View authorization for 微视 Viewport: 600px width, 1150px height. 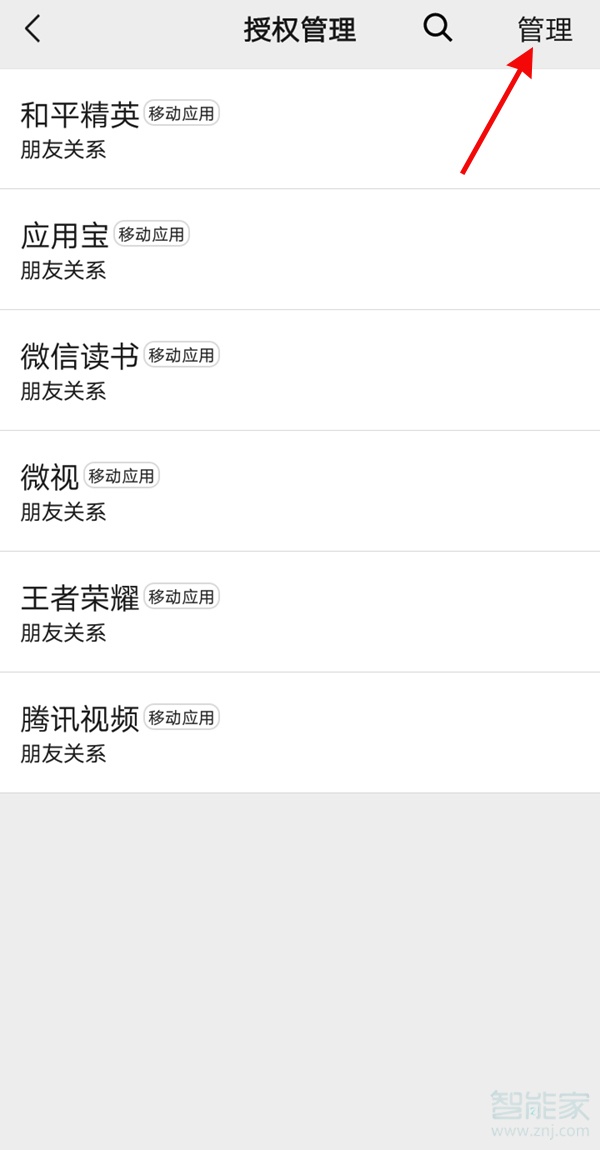pos(300,491)
